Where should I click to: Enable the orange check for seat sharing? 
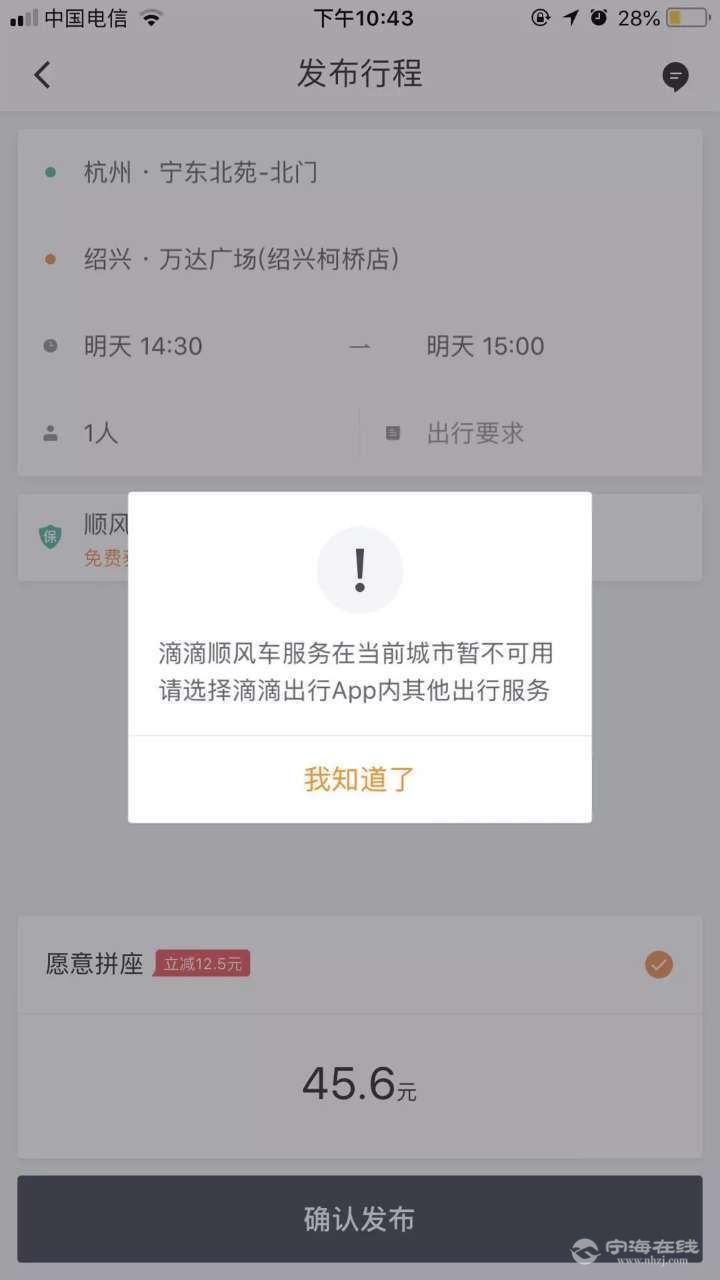pyautogui.click(x=658, y=964)
